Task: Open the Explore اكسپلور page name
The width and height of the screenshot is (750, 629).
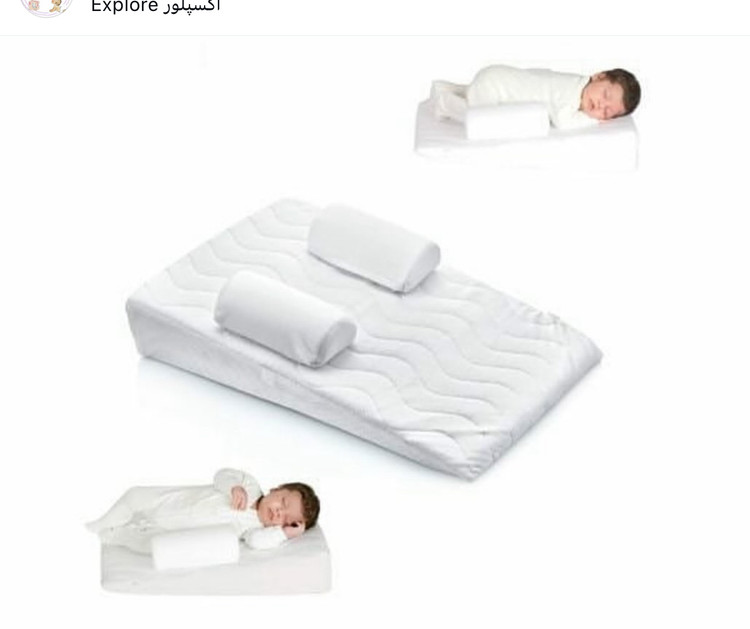Action: coord(155,6)
